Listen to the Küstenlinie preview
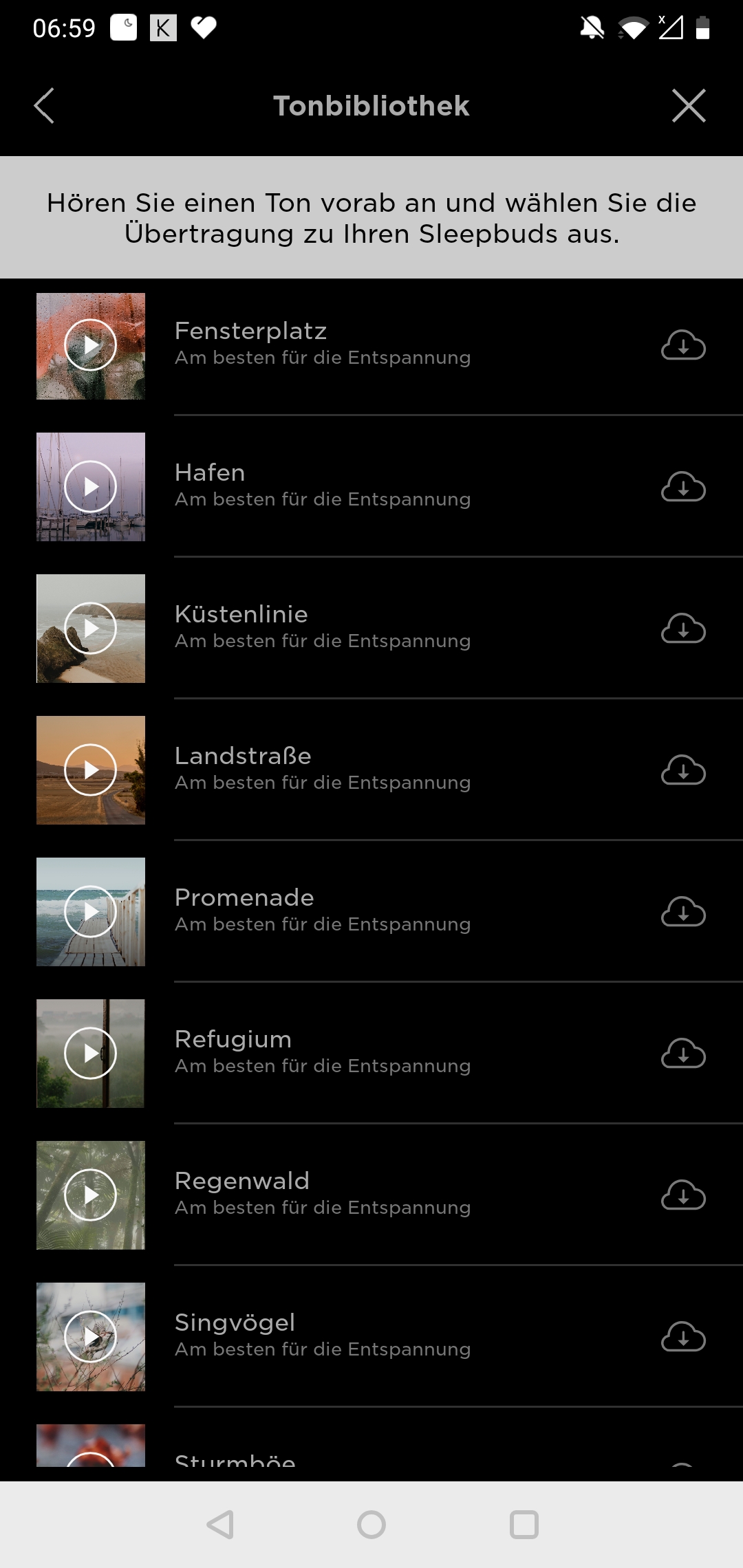Viewport: 743px width, 1568px height. tap(91, 629)
